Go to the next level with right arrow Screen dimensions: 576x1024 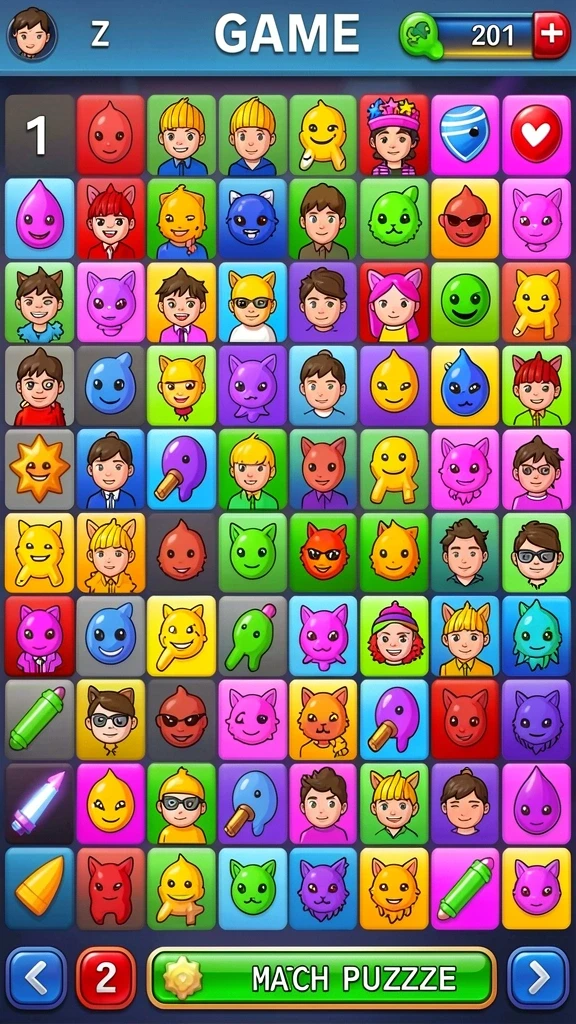pyautogui.click(x=539, y=978)
